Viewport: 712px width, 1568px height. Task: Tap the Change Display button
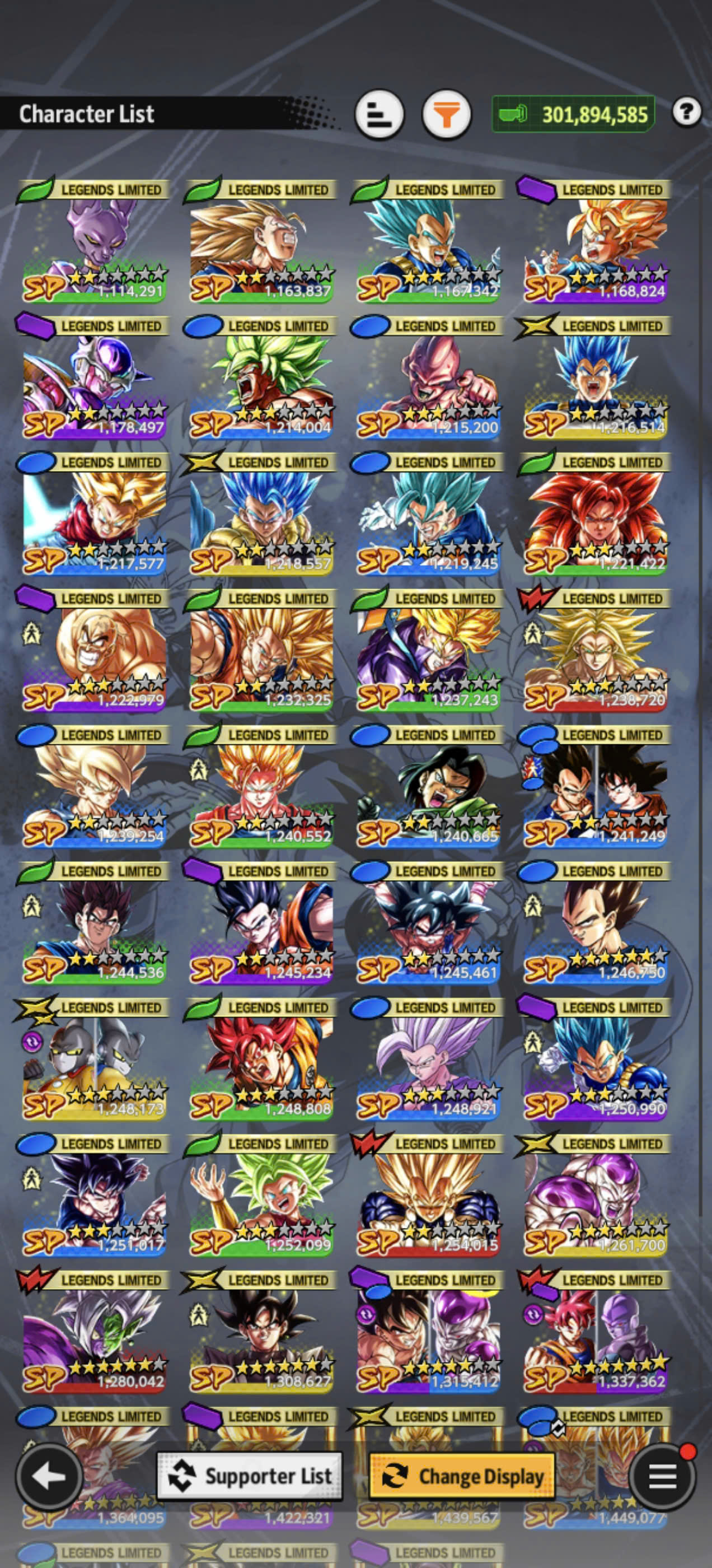462,1476
